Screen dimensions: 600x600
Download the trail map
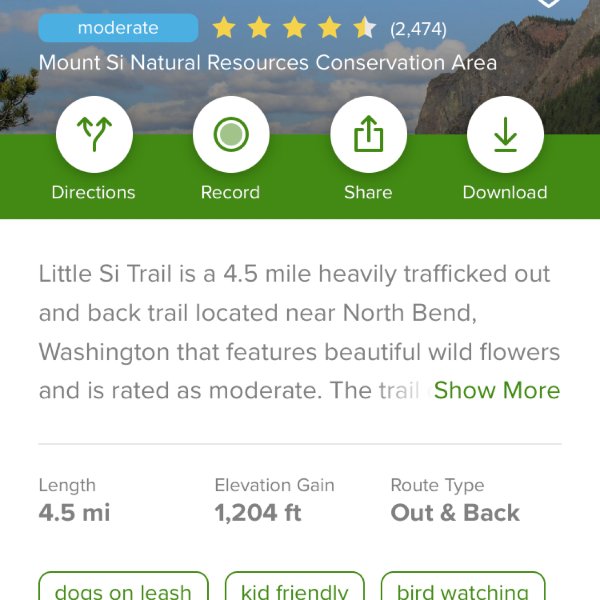pos(505,135)
